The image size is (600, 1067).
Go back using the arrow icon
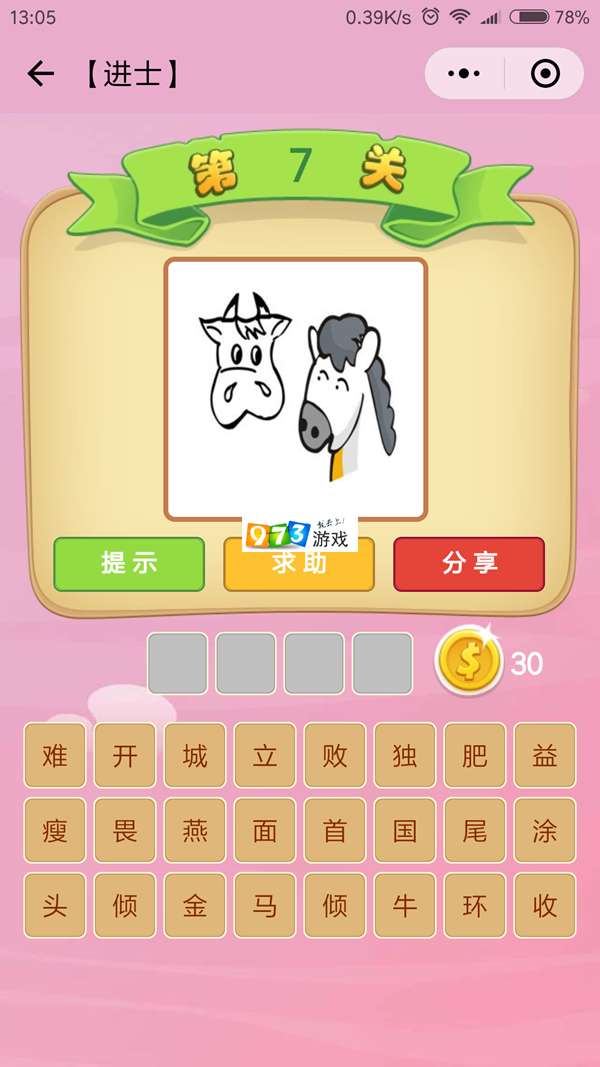tap(40, 74)
